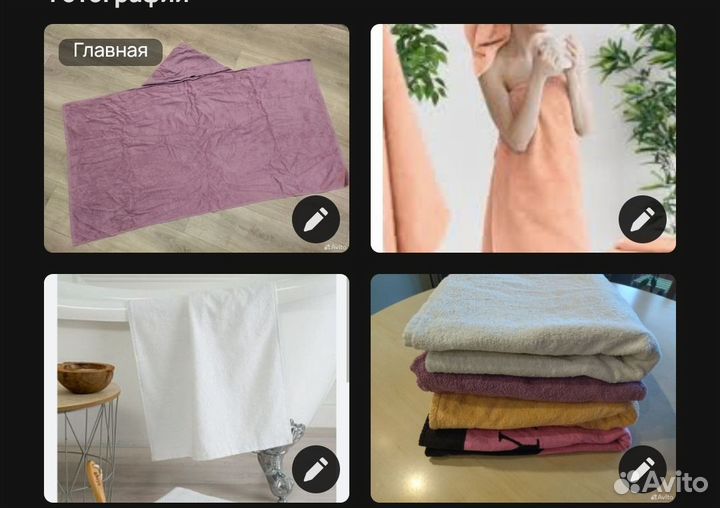The image size is (720, 508).
Task: Edit the peach towel photo
Action: (642, 219)
